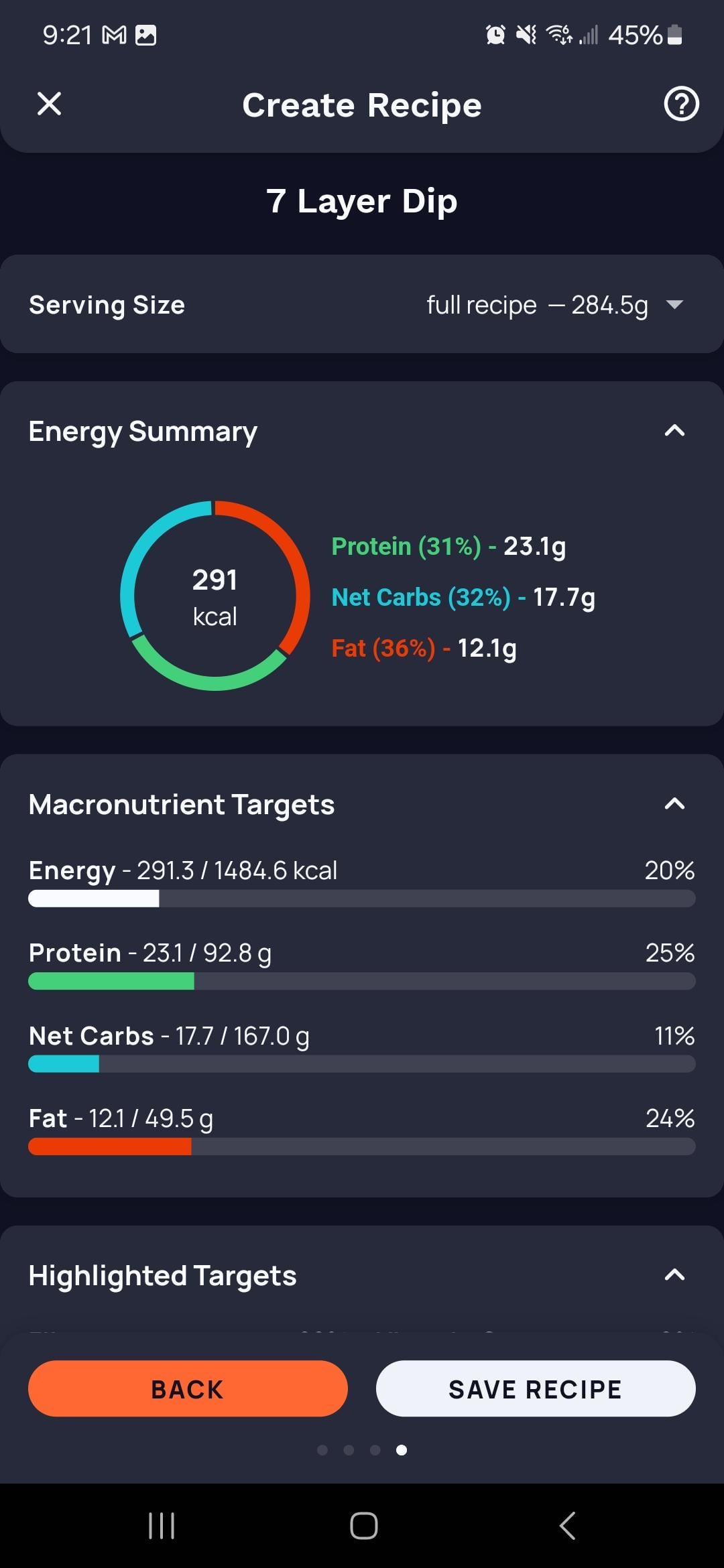724x1568 pixels.
Task: Collapse the Highlighted Targets section
Action: 674,1275
